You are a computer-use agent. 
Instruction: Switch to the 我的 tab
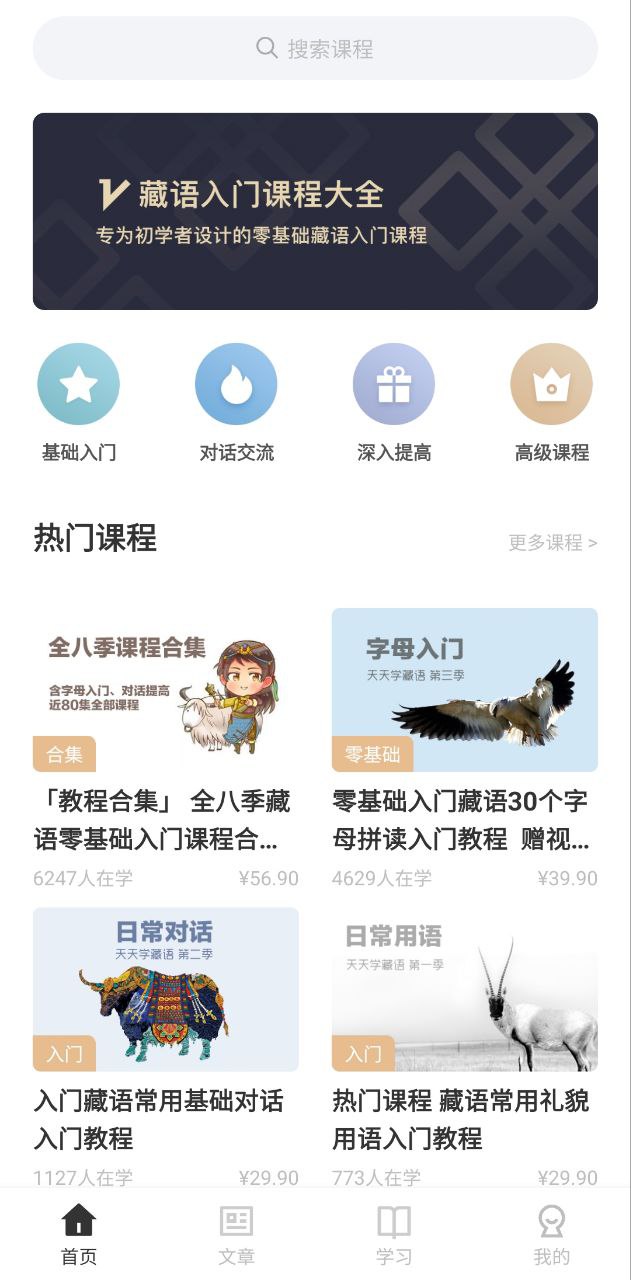click(551, 1234)
